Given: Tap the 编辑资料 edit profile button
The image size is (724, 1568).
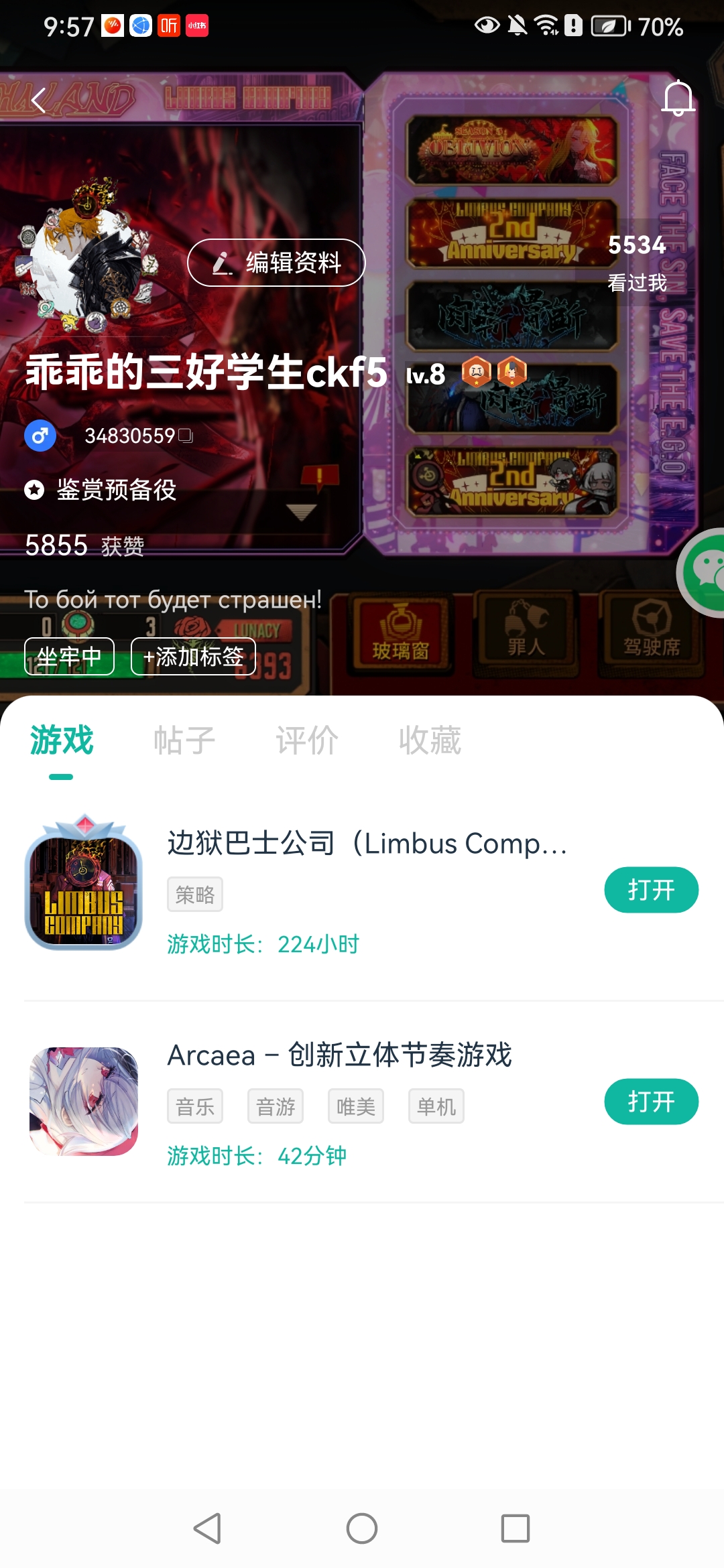Looking at the screenshot, I should tap(276, 263).
